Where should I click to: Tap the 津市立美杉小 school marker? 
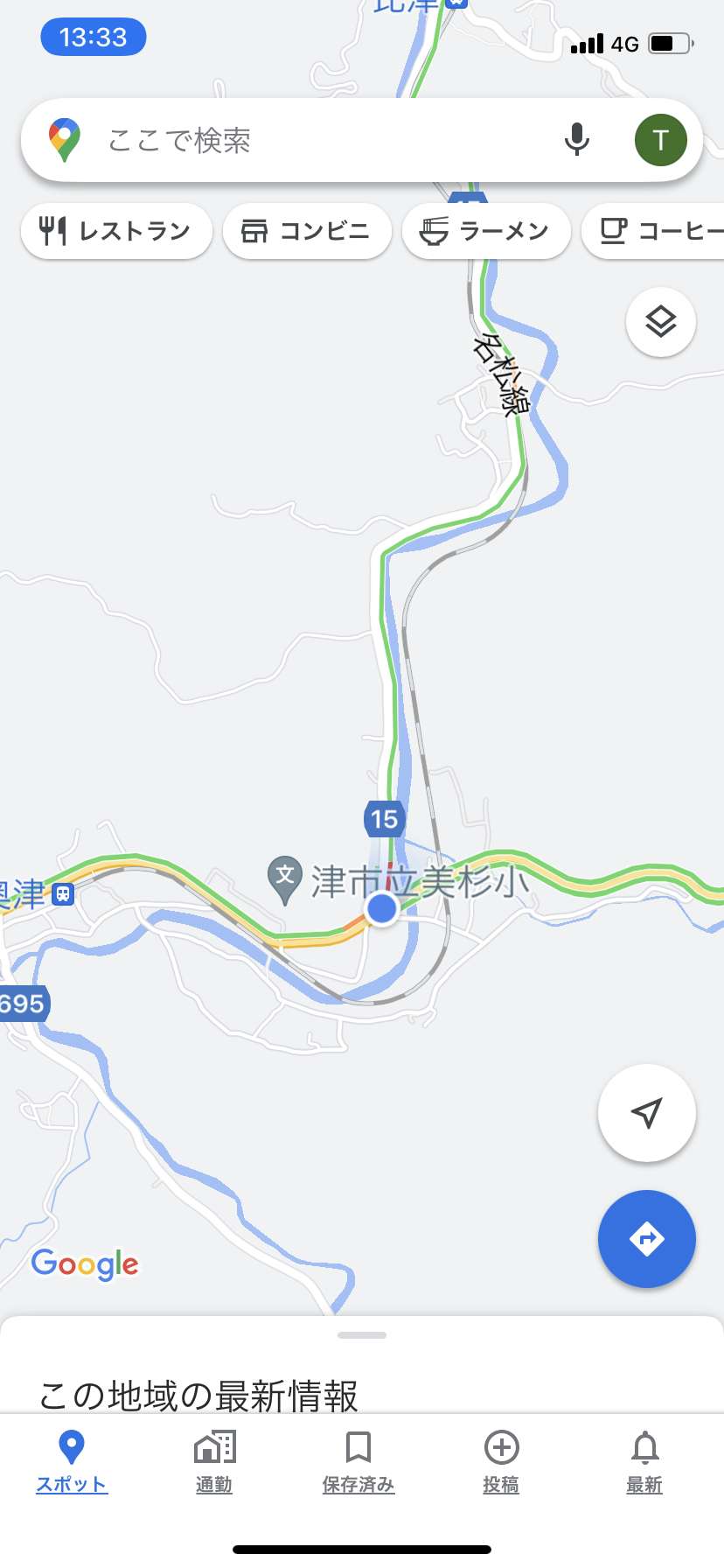pyautogui.click(x=285, y=879)
